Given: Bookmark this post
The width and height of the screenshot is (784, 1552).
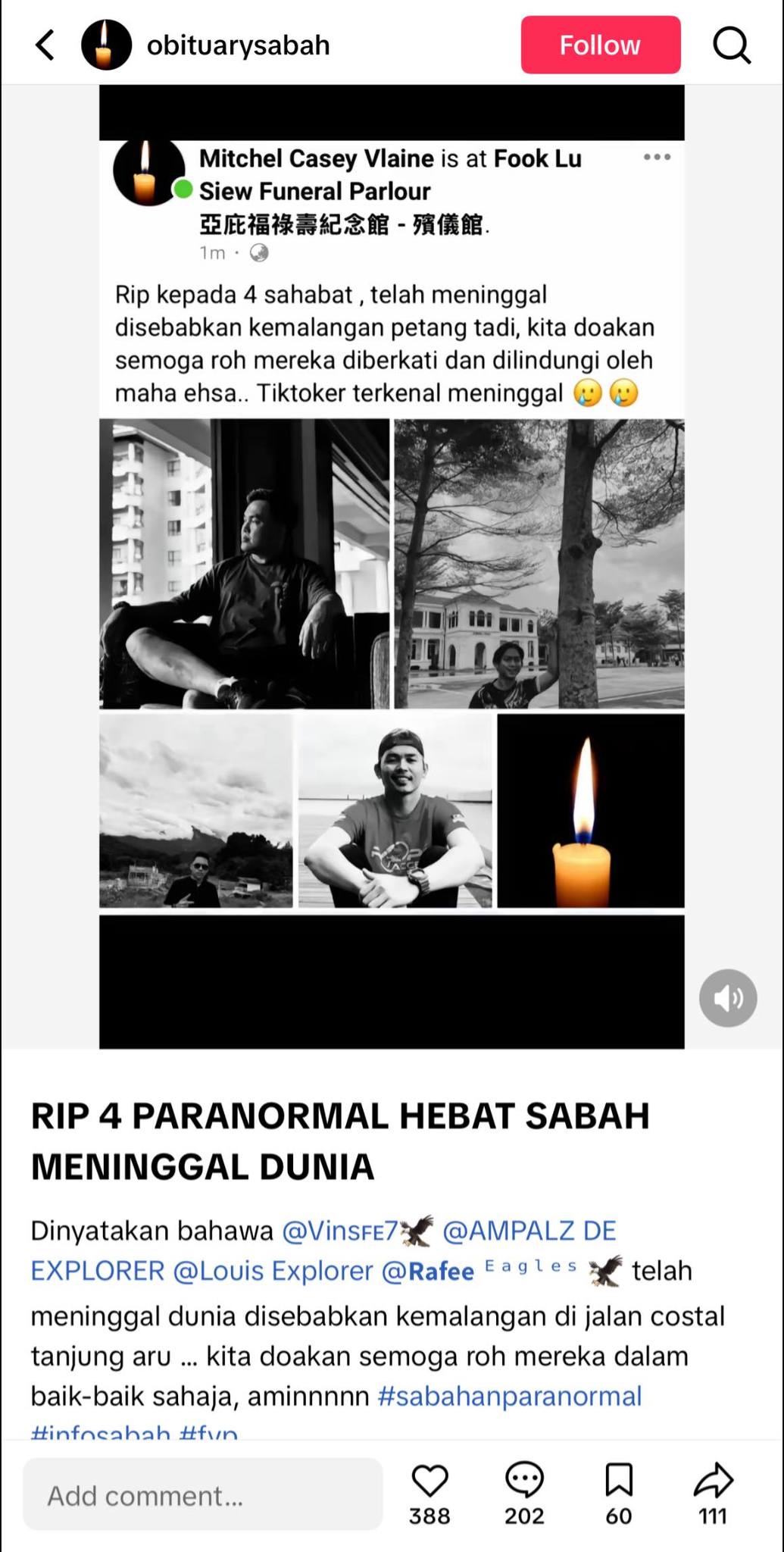Looking at the screenshot, I should click(x=618, y=1482).
